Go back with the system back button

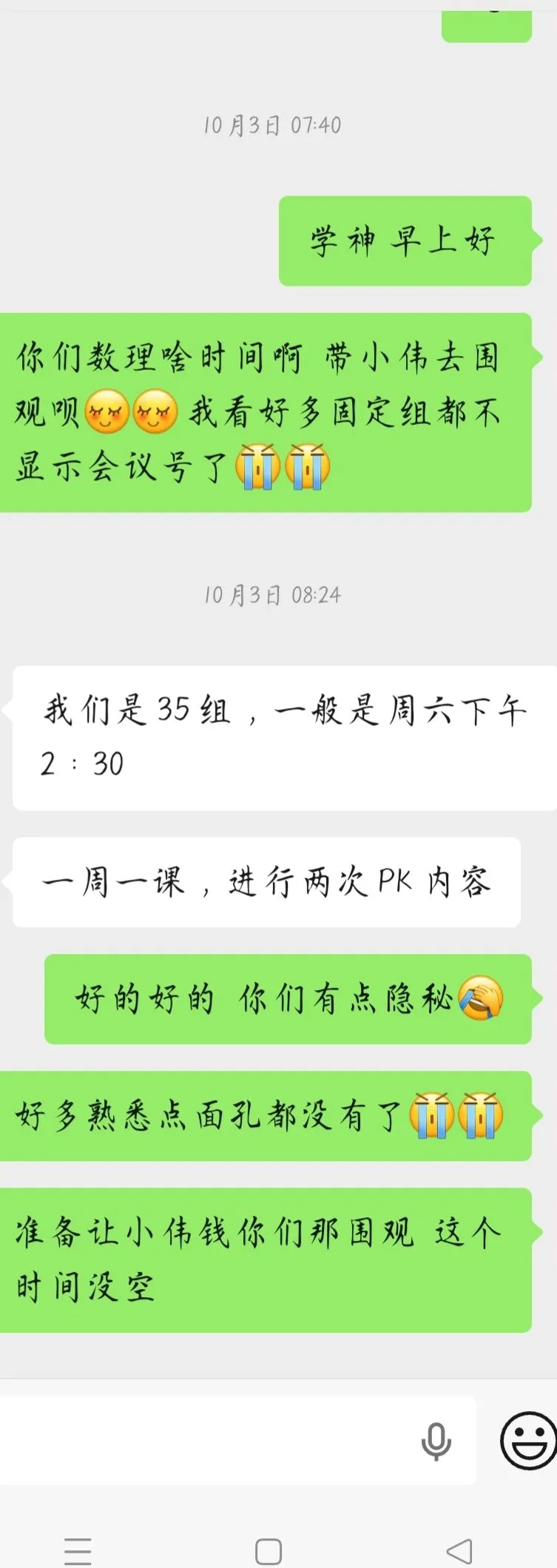coord(459,1550)
